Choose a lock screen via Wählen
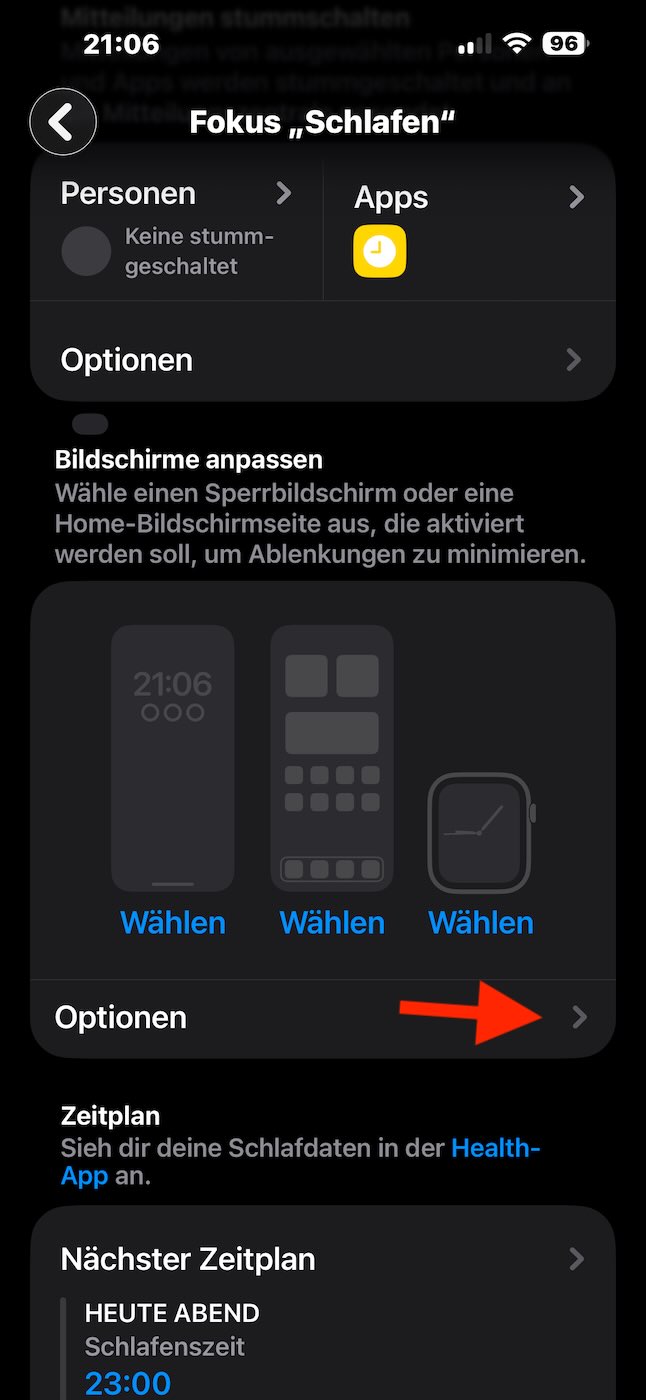 pyautogui.click(x=173, y=922)
